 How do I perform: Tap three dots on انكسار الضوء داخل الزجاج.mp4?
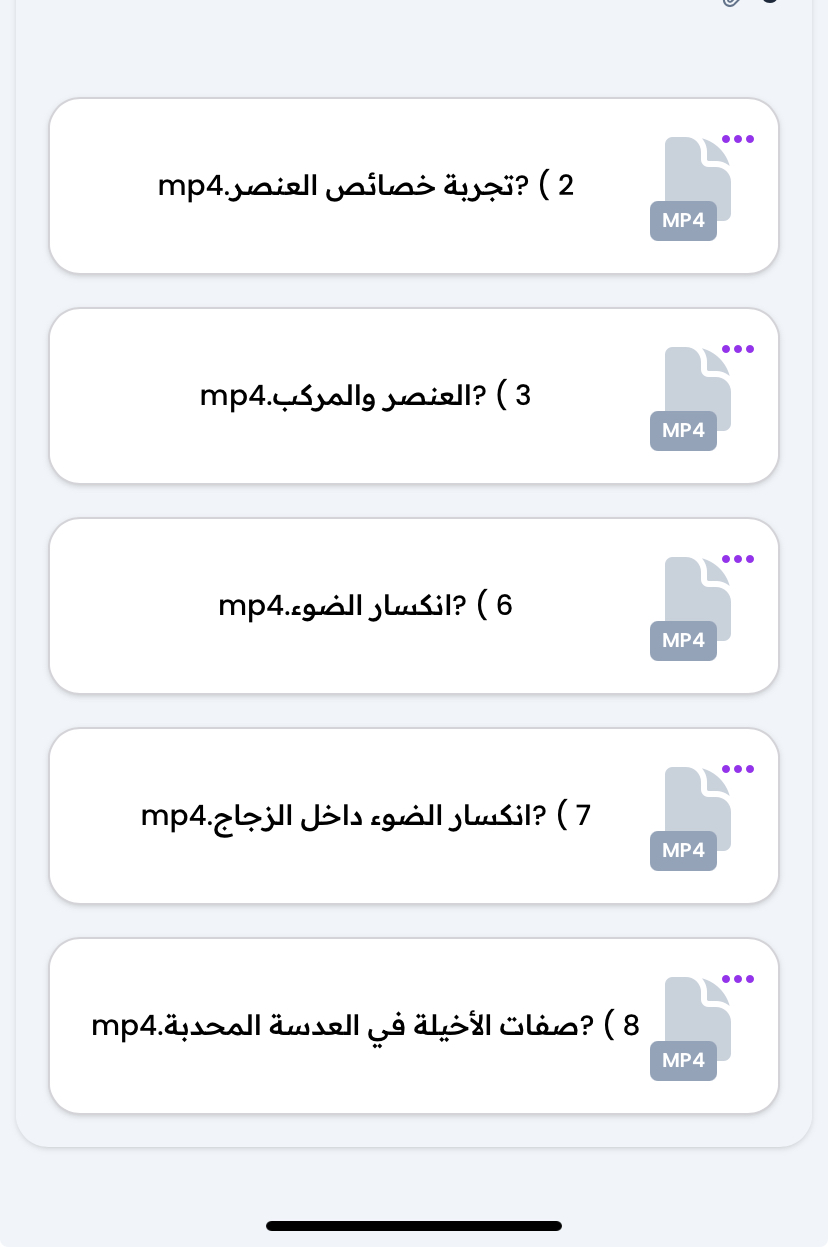(738, 769)
